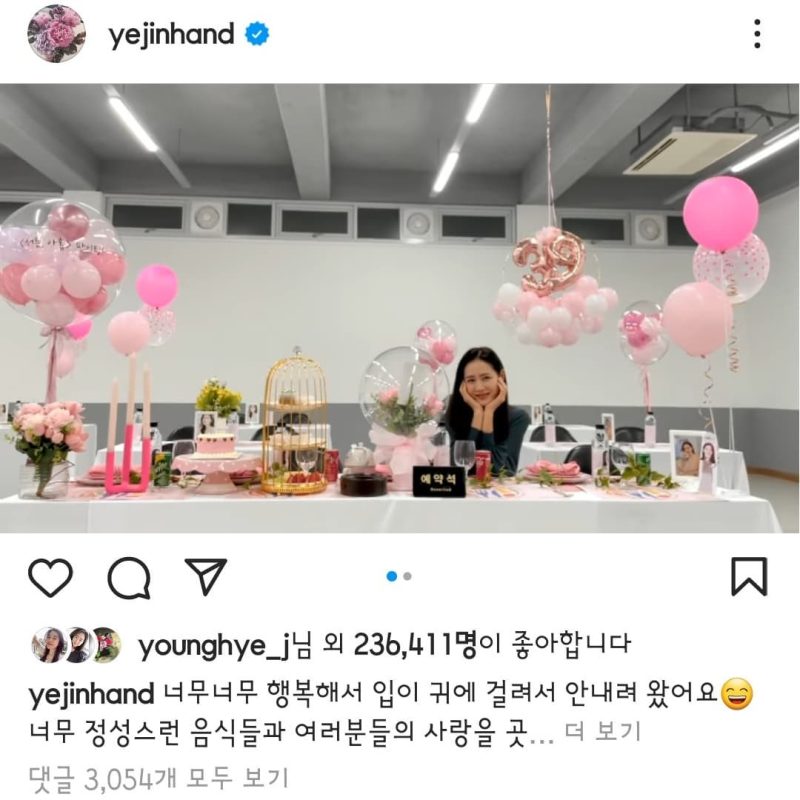Open younghye_j's profile from the likes line
This screenshot has height=800, width=800.
(214, 646)
